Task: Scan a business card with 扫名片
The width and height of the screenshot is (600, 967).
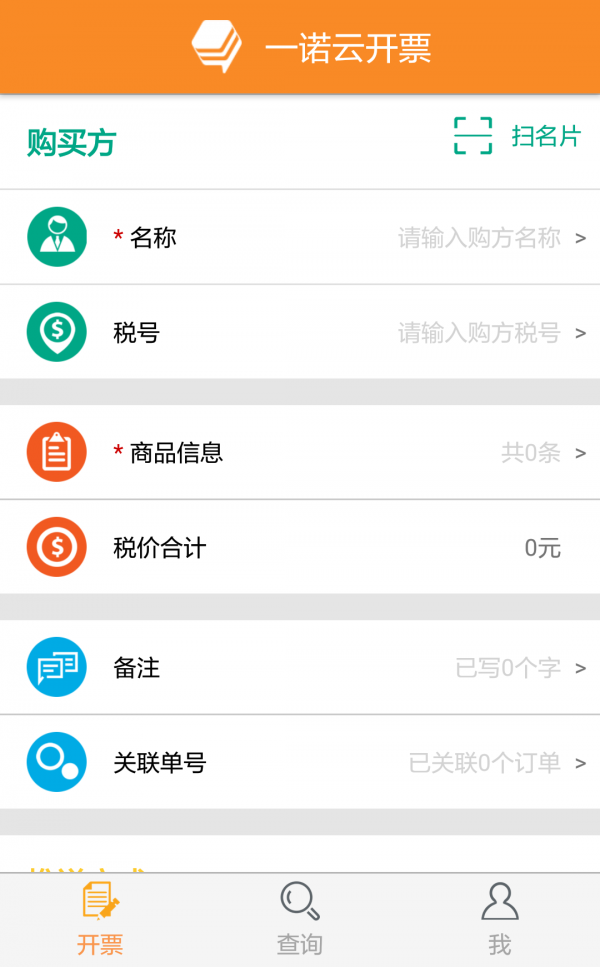Action: (x=518, y=136)
